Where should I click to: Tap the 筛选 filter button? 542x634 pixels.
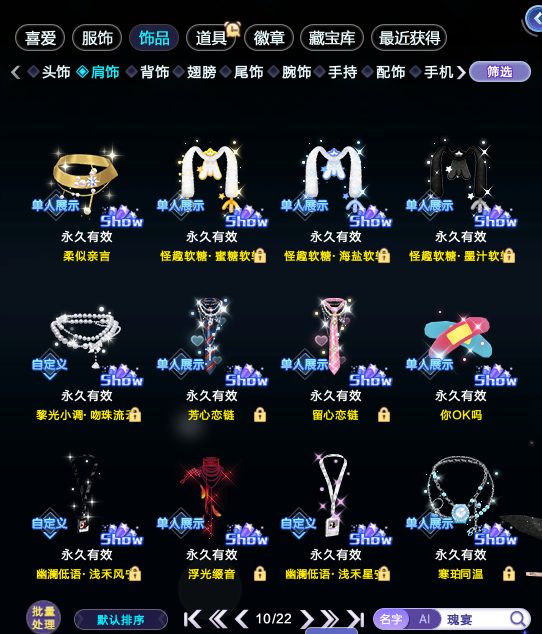coord(500,72)
